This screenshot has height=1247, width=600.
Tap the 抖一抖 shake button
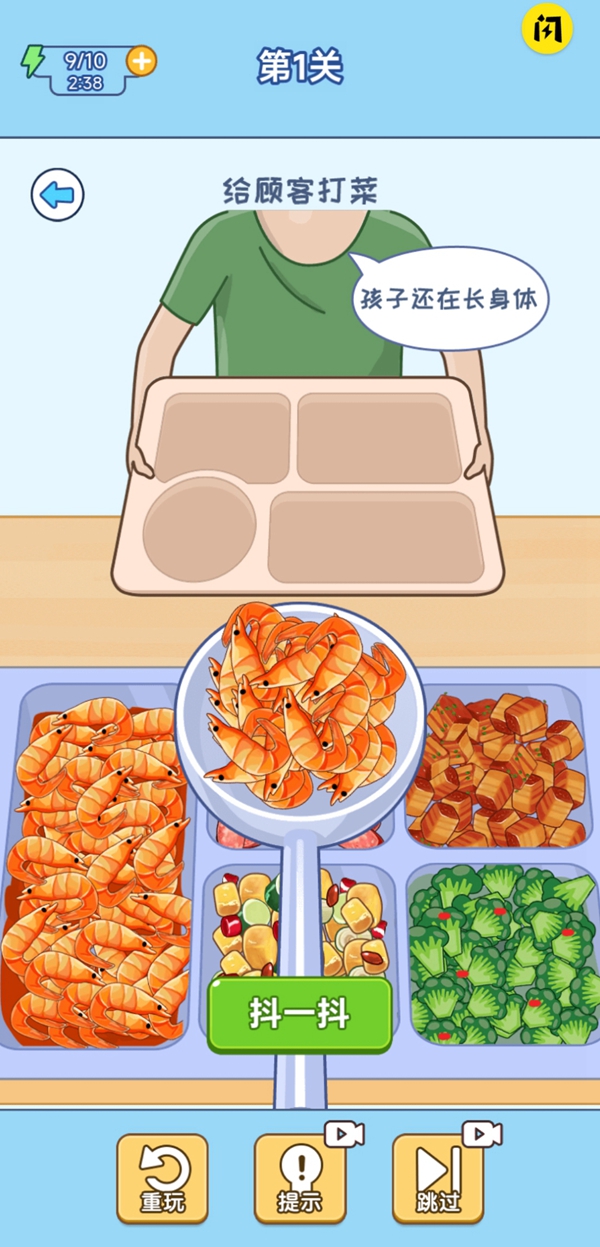click(299, 1013)
